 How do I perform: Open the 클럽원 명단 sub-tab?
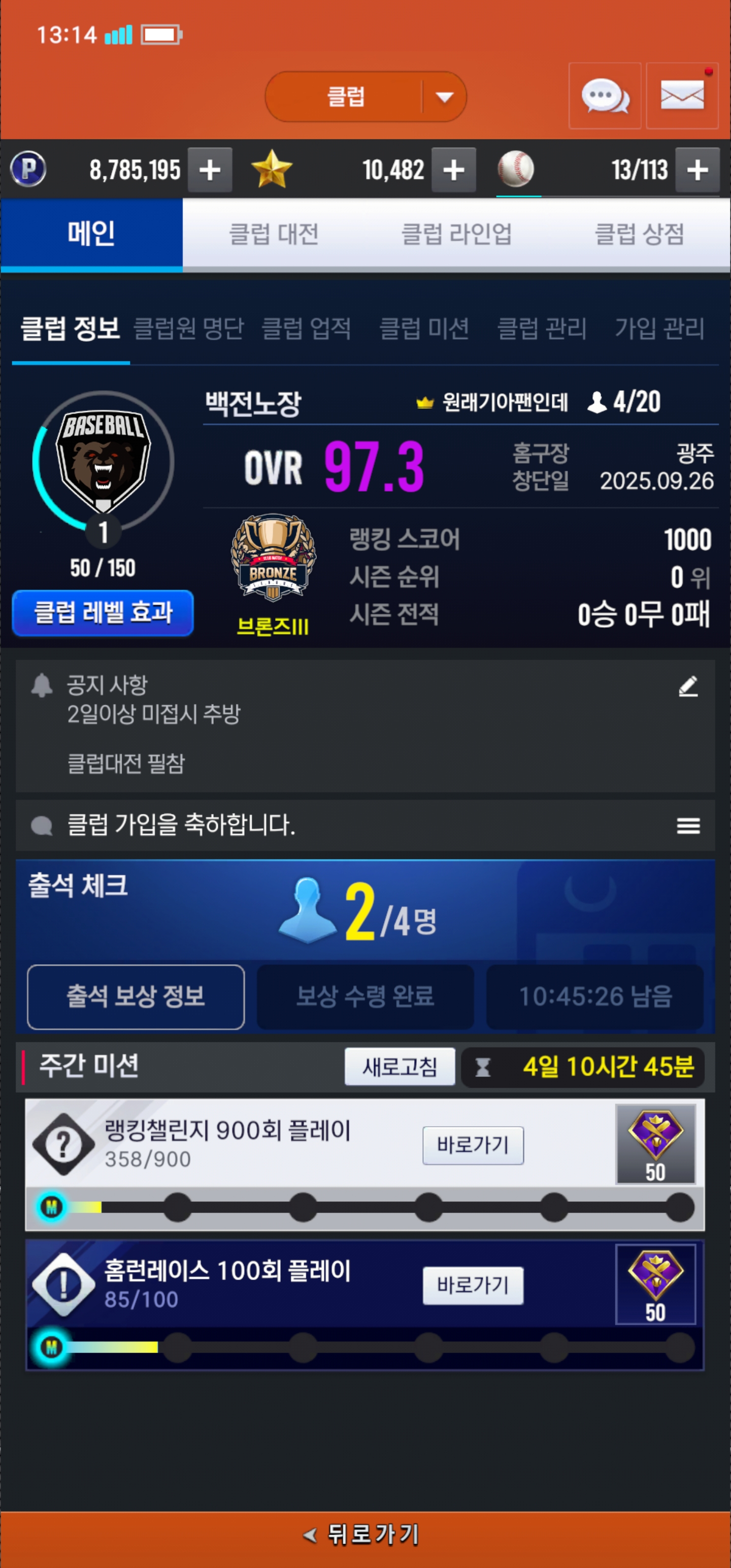pyautogui.click(x=188, y=329)
